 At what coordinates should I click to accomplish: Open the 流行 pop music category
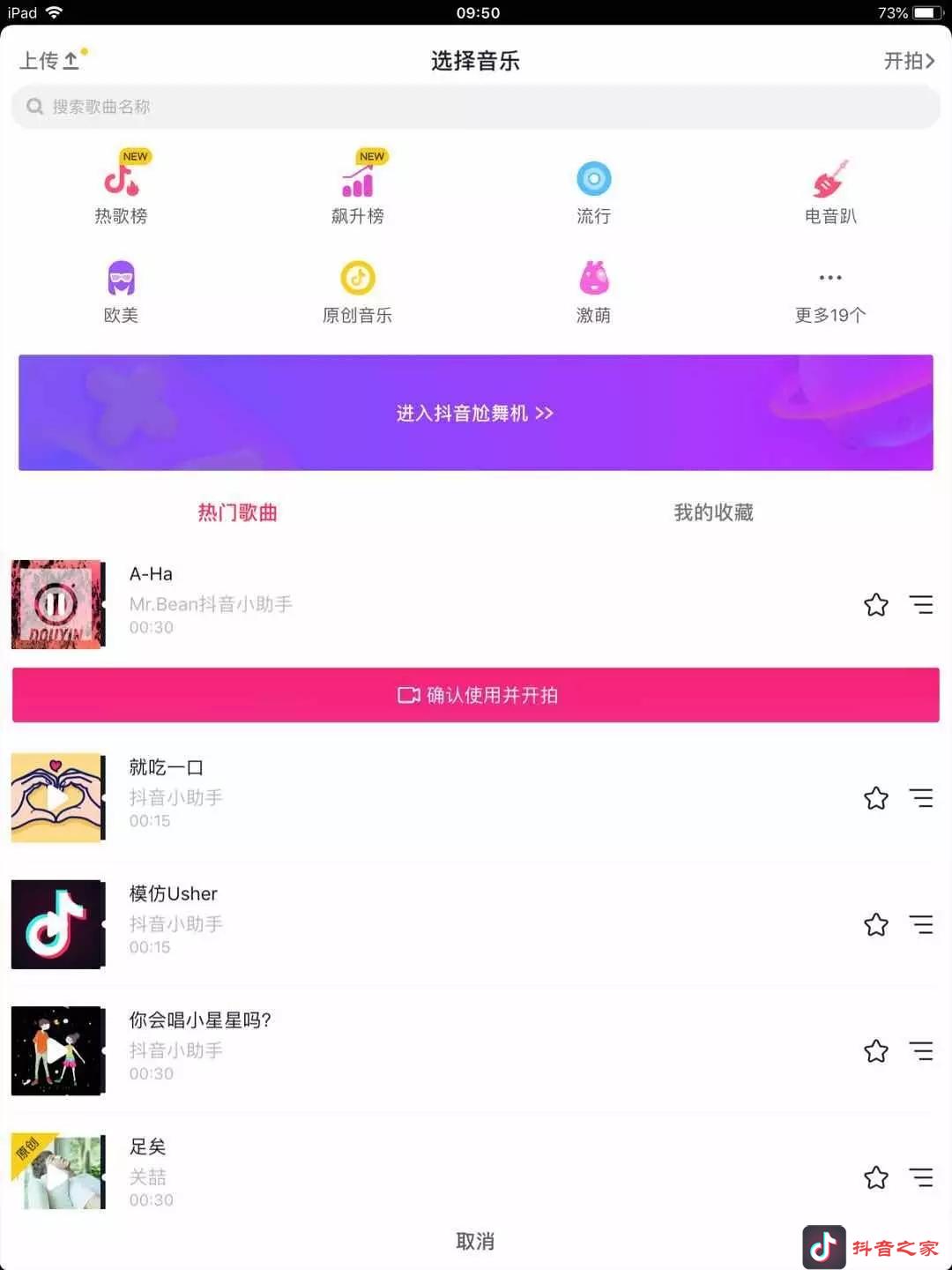tap(593, 181)
